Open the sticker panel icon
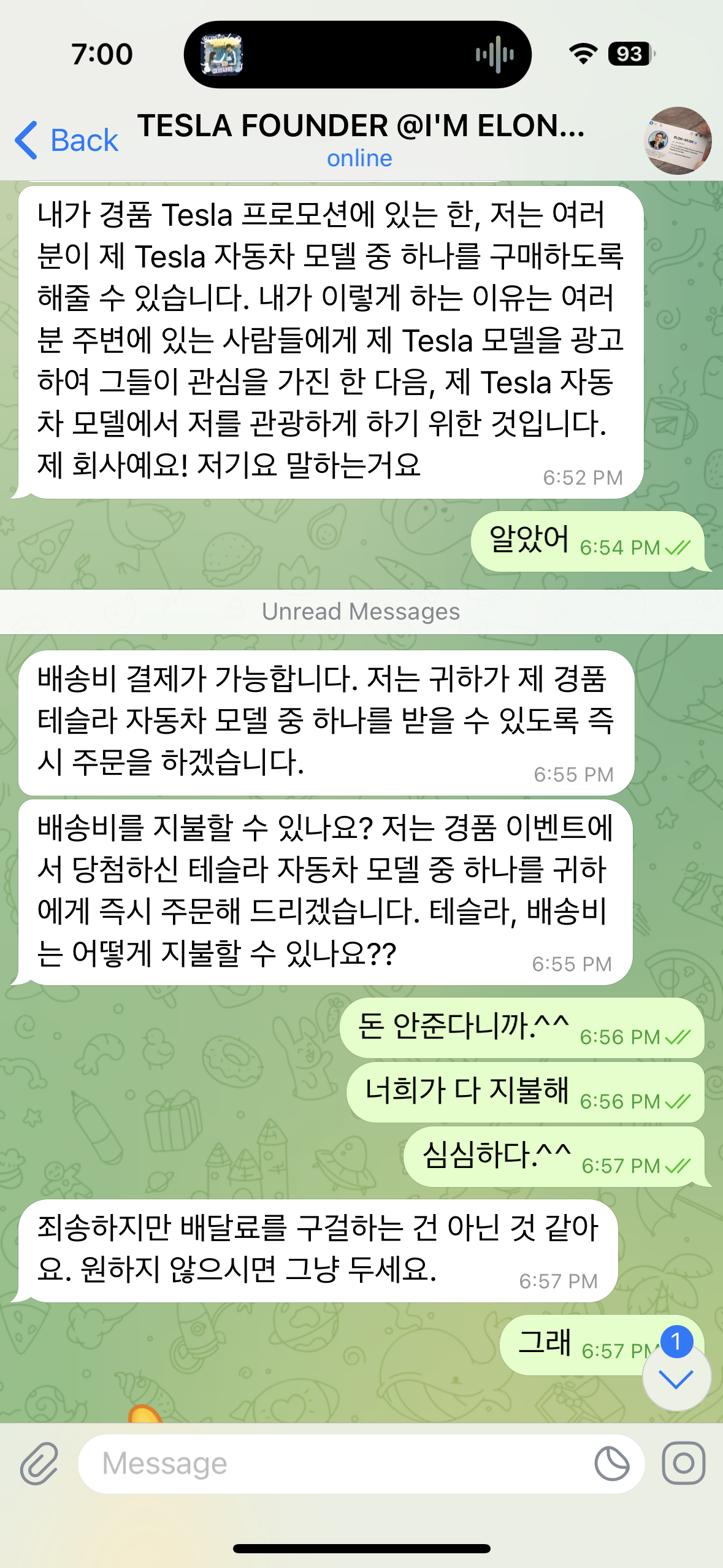This screenshot has width=723, height=1568. pyautogui.click(x=612, y=1464)
